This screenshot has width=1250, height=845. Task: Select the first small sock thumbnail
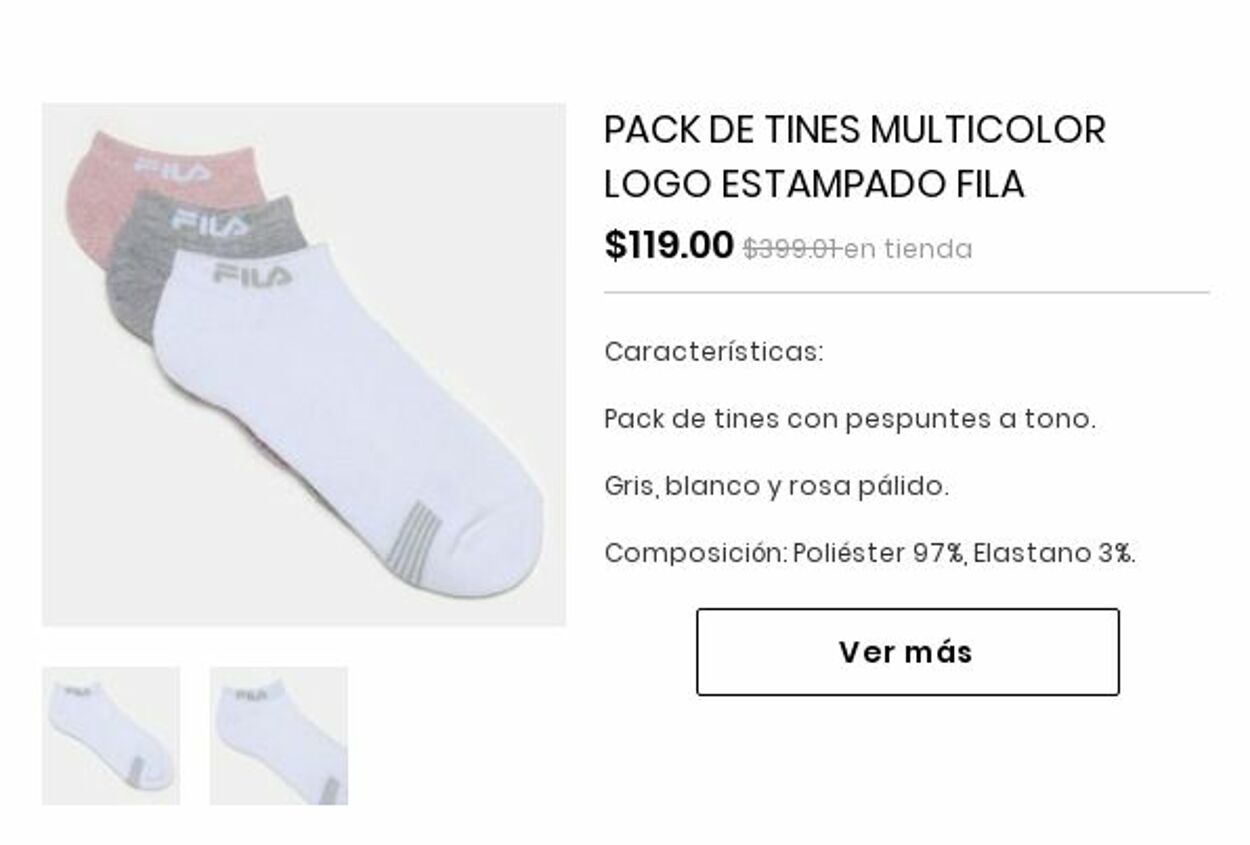point(111,735)
